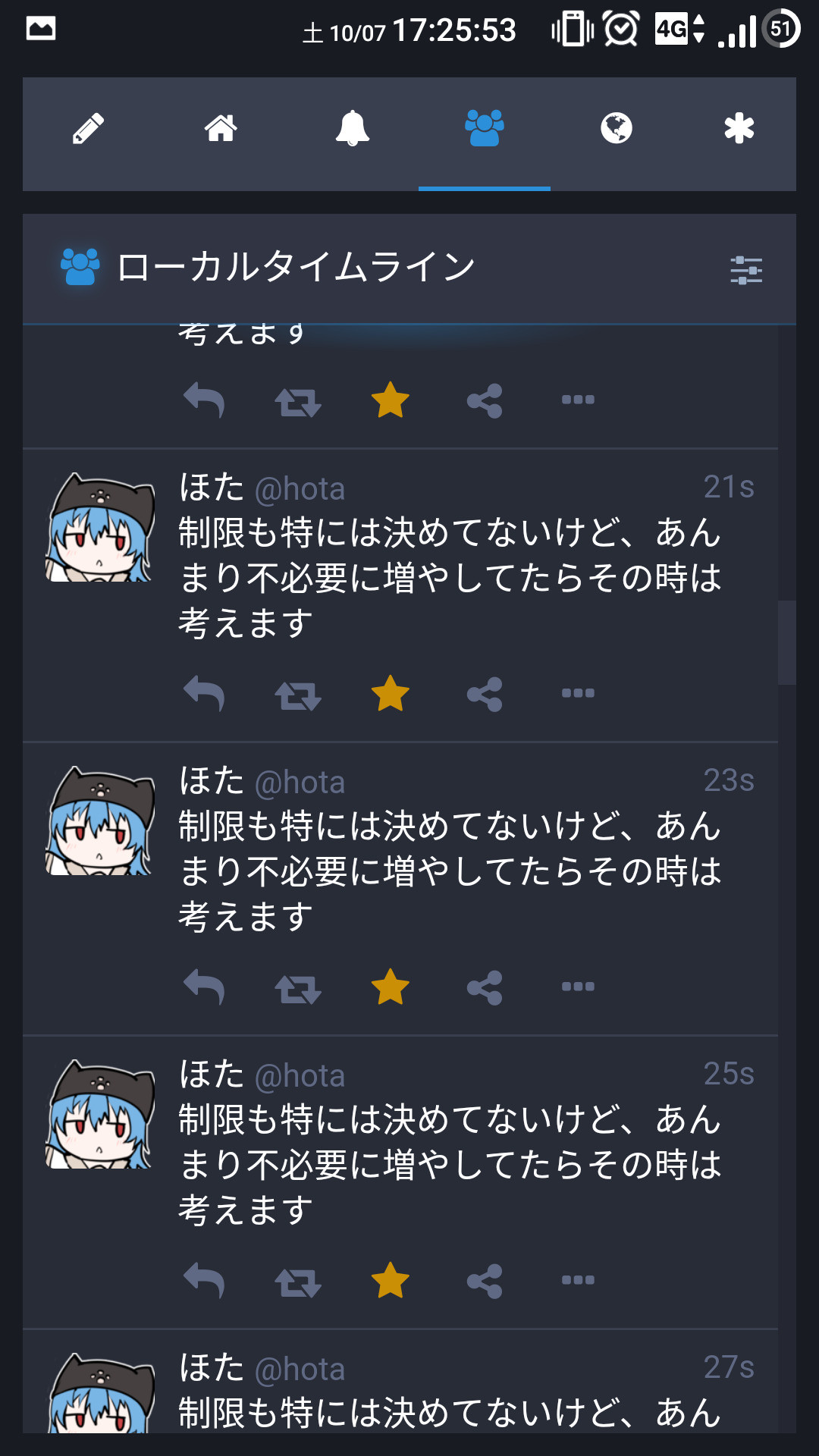Viewport: 819px width, 1456px height.
Task: Reply to the 21s post by ほた
Action: [x=204, y=693]
